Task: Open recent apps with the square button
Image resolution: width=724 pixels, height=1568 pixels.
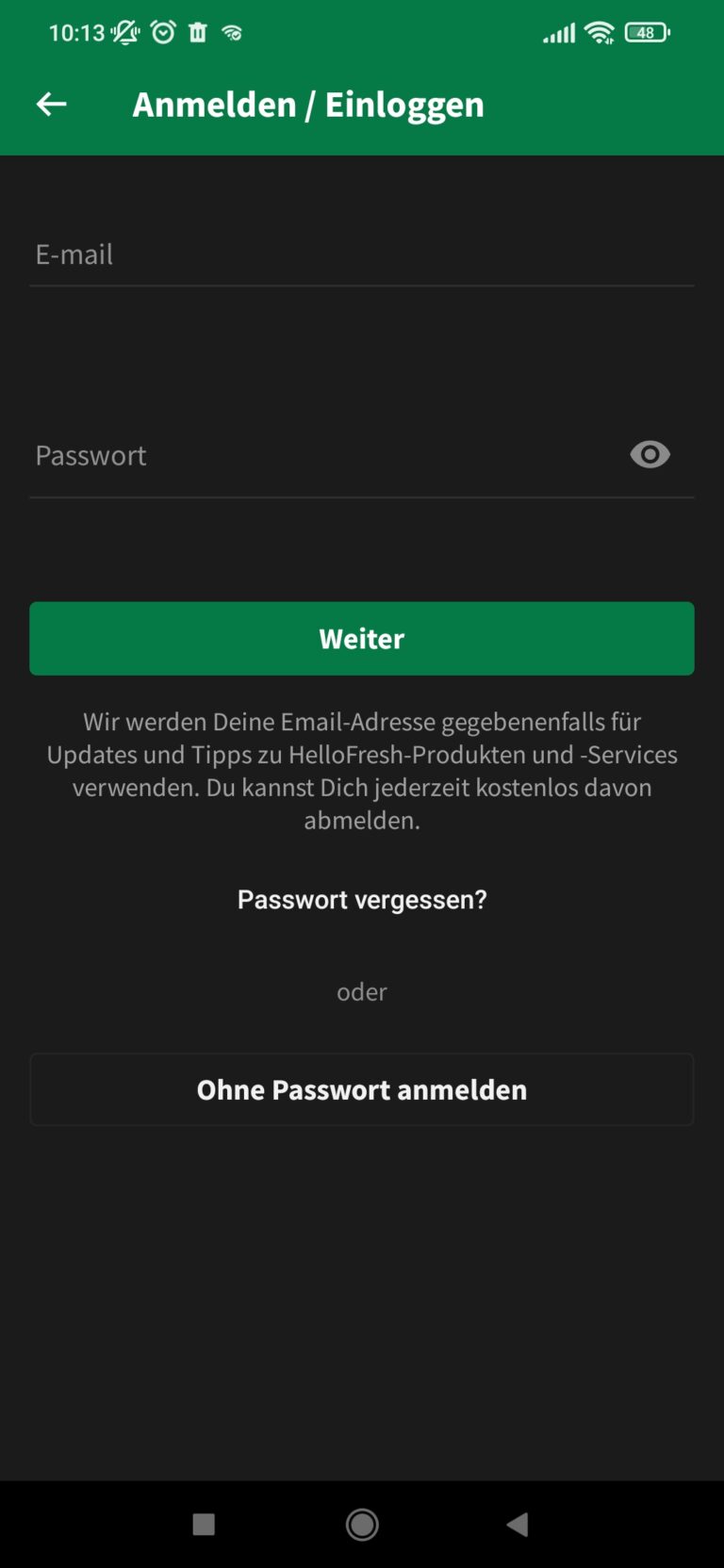Action: pos(204,1525)
